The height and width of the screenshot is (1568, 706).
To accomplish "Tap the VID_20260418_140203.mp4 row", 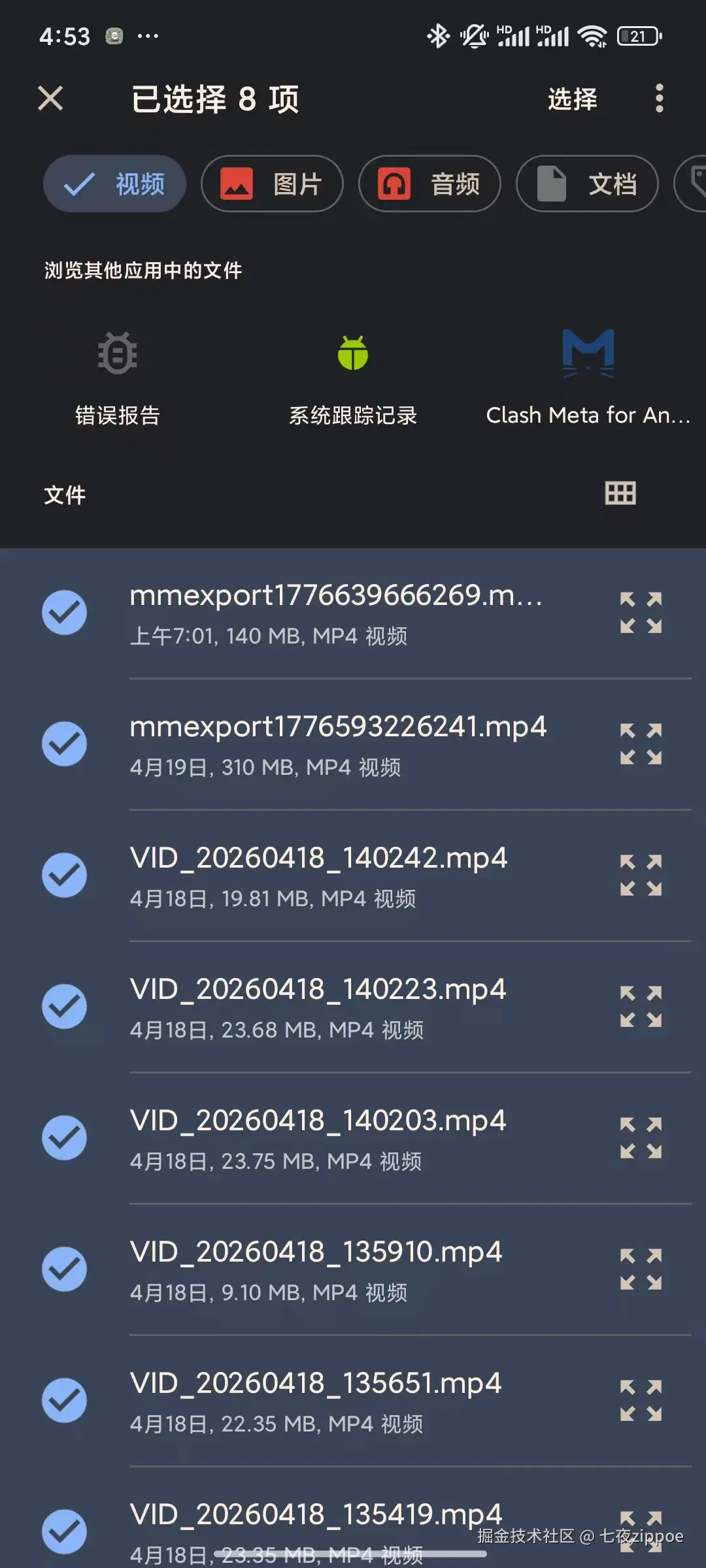I will click(x=340, y=1138).
